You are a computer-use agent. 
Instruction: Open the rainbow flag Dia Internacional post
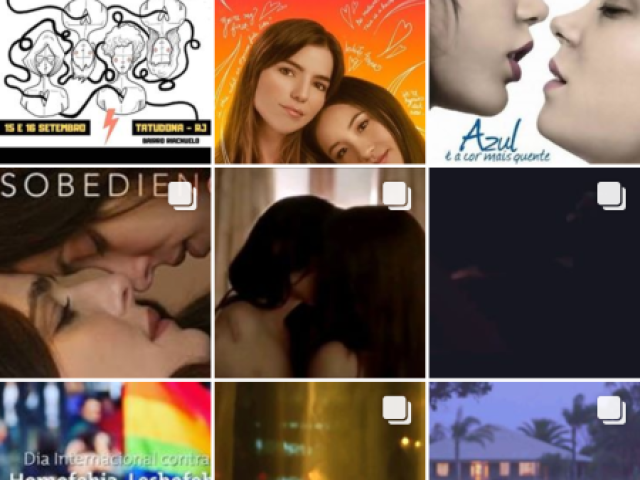(105, 431)
